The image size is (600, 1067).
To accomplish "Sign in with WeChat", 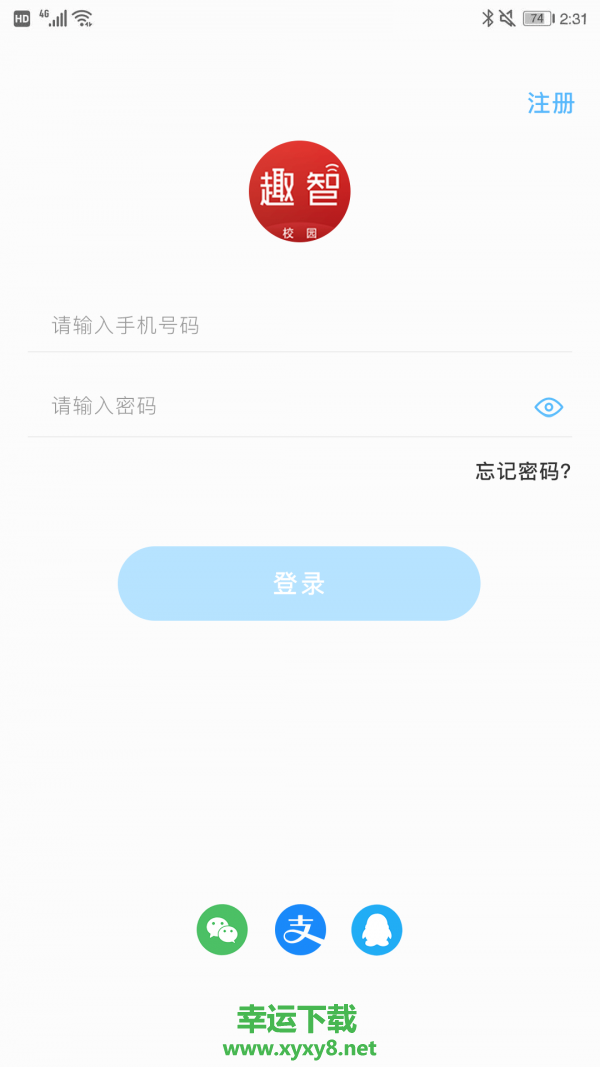I will pyautogui.click(x=222, y=930).
